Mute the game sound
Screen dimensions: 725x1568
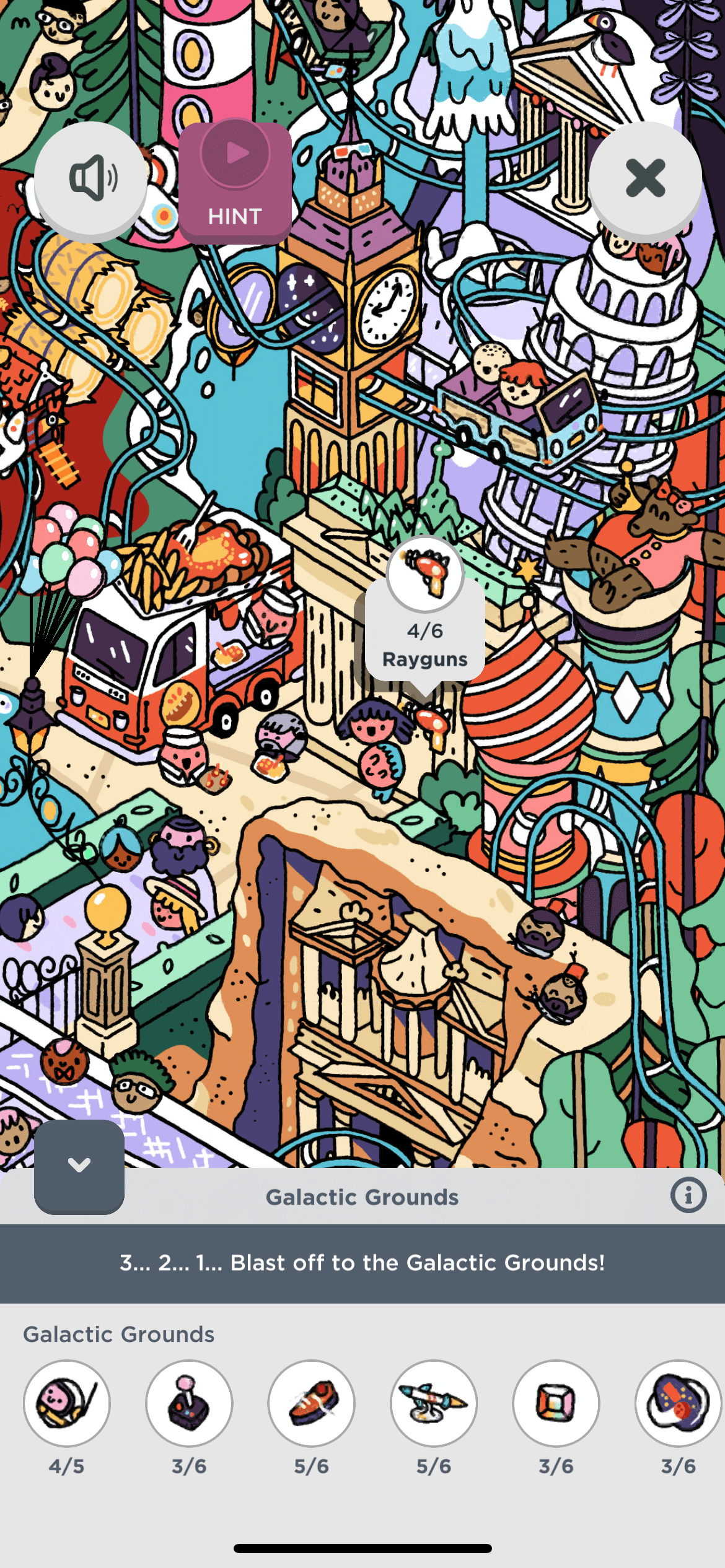91,179
